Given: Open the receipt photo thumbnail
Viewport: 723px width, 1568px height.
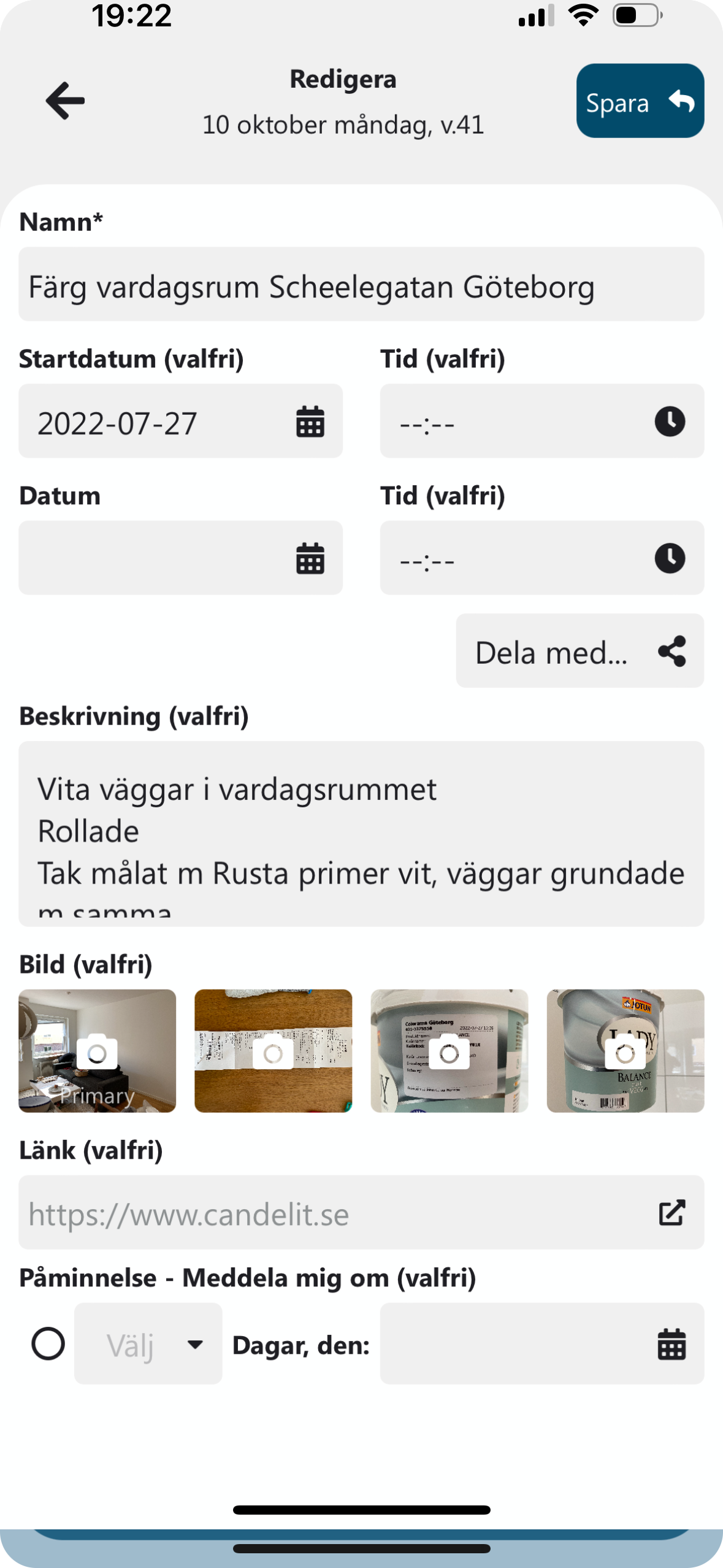Looking at the screenshot, I should coord(273,1050).
